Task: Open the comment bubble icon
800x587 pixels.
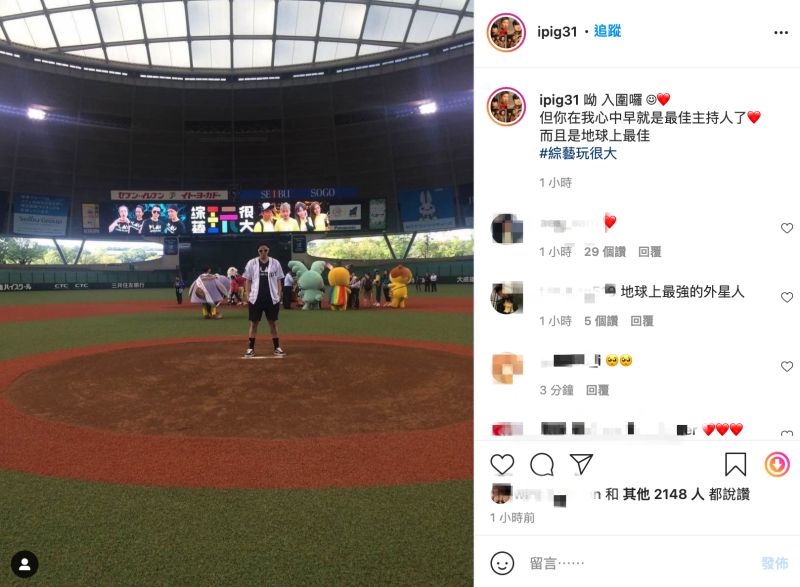Action: 542,464
